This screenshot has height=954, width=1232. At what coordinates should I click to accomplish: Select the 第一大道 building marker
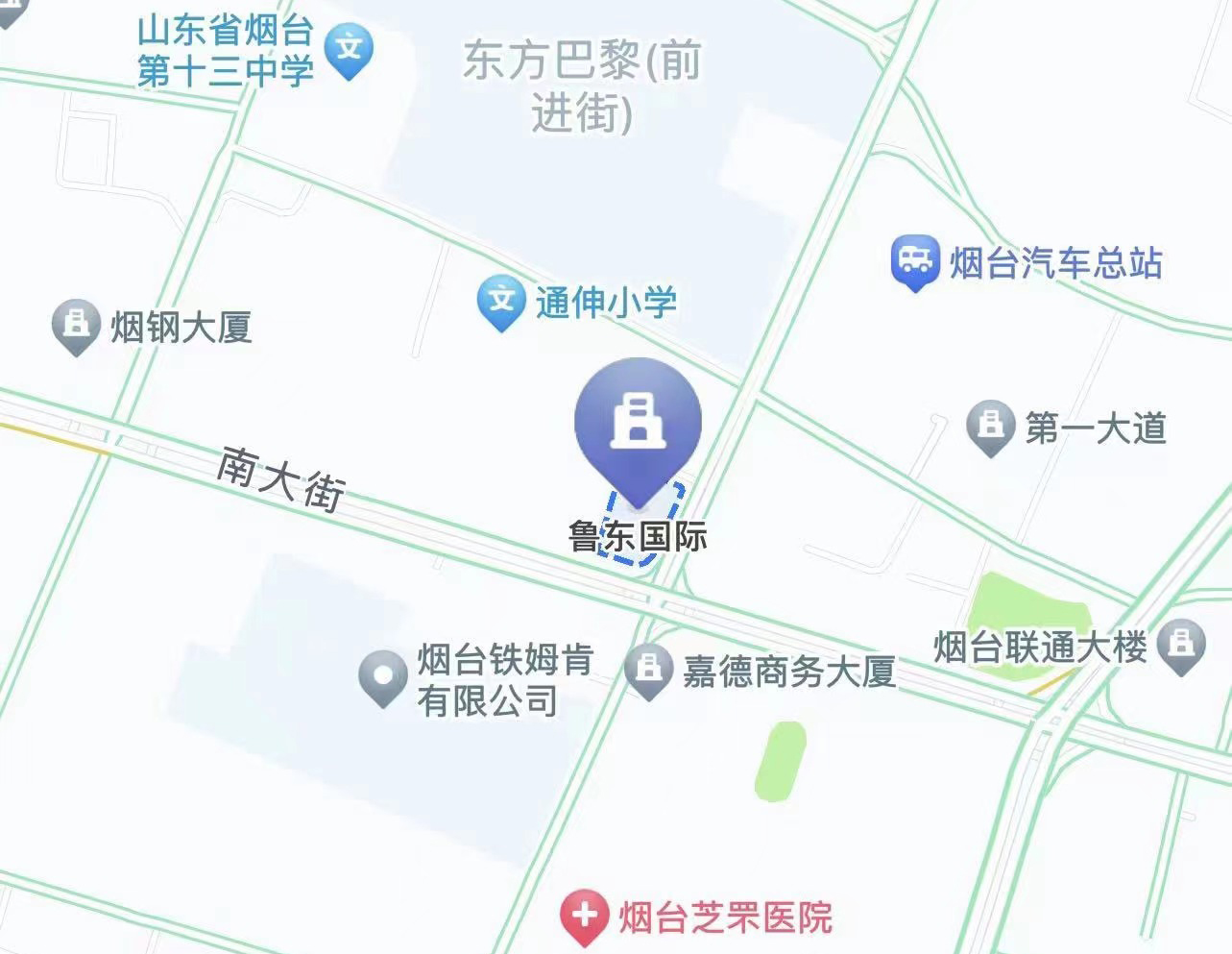point(990,427)
